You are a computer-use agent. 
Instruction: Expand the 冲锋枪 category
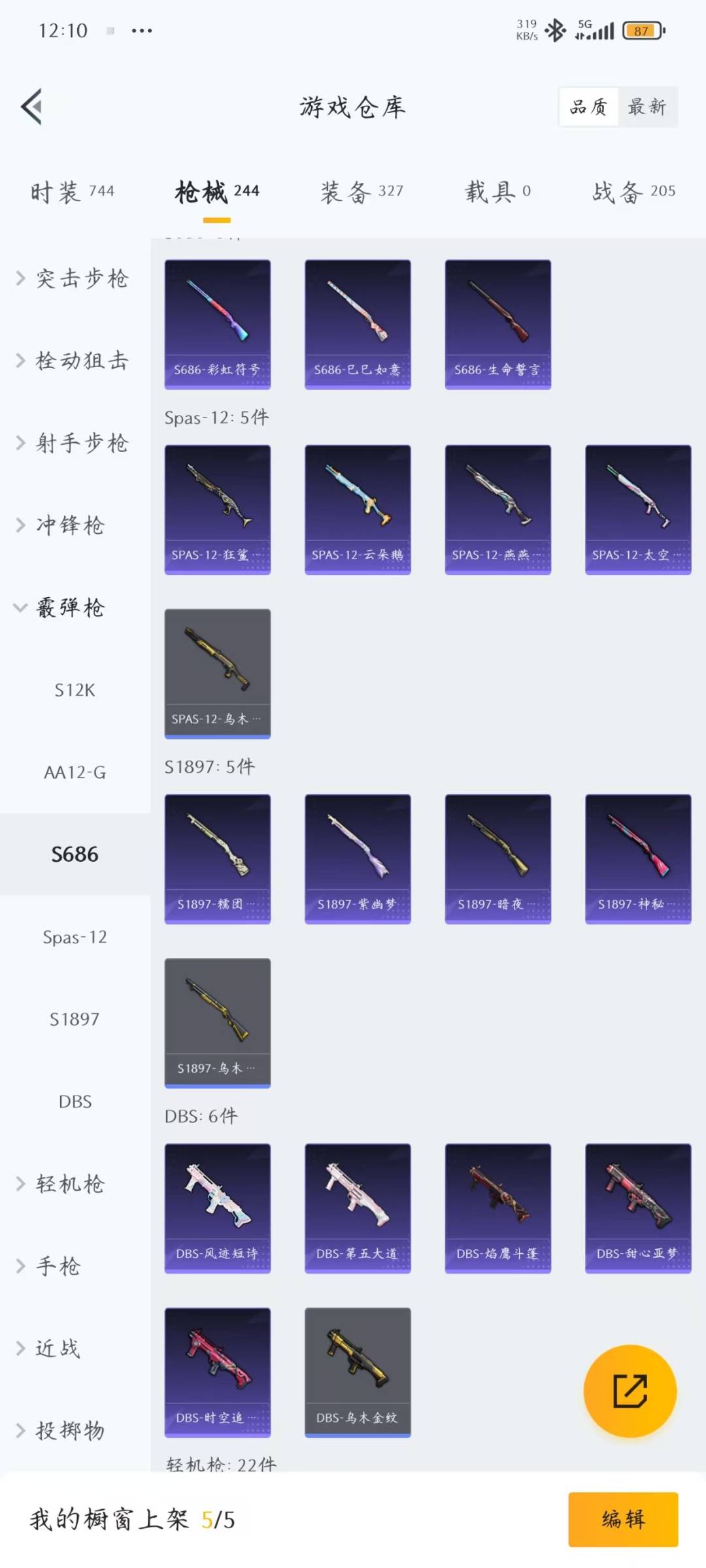tap(70, 526)
